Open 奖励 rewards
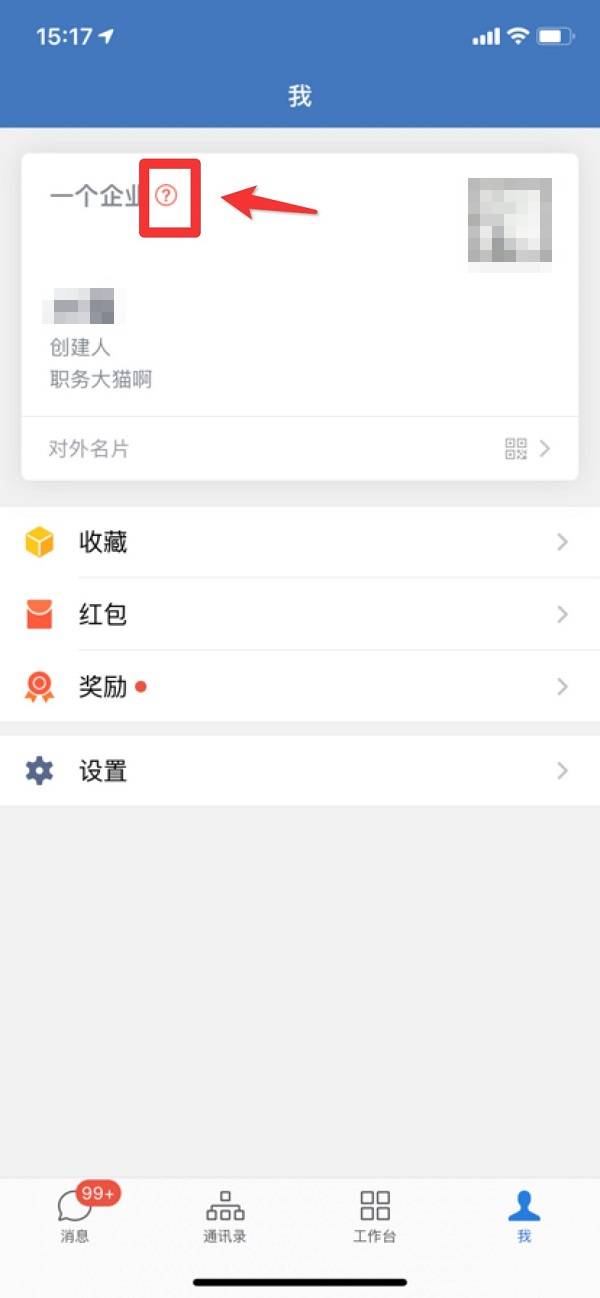Screen dimensions: 600x1298 (299, 687)
